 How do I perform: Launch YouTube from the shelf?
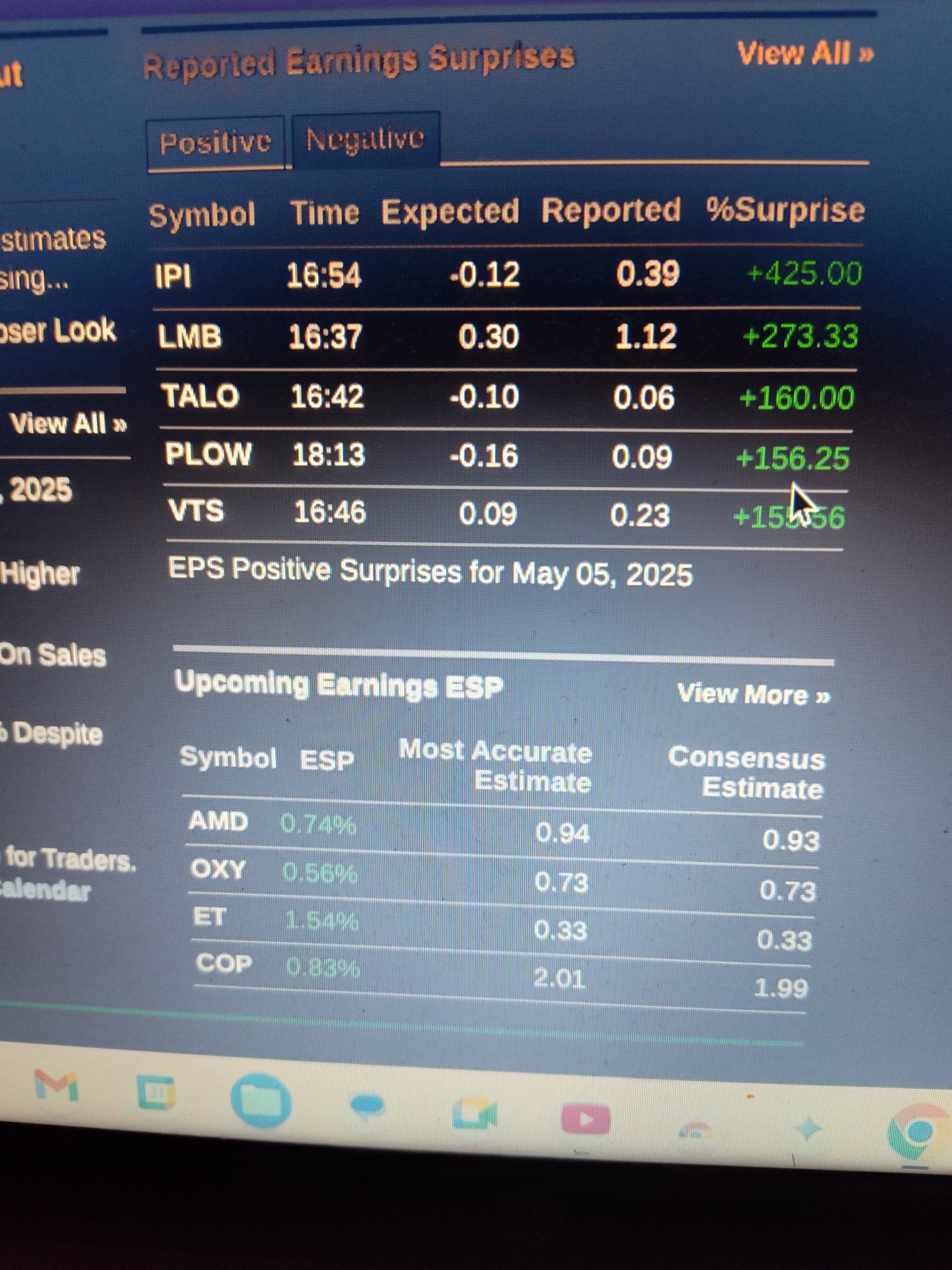point(585,1119)
